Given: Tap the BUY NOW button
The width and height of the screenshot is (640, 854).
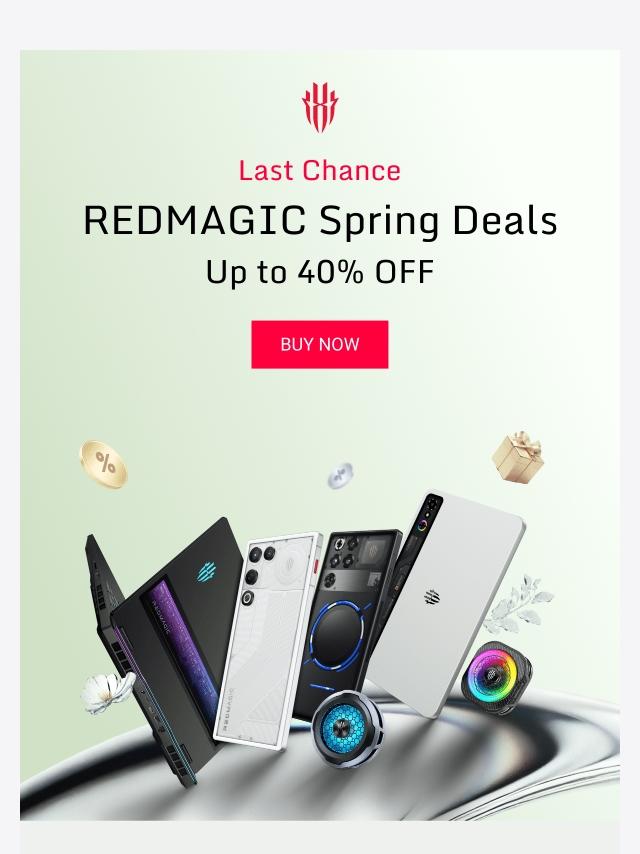Looking at the screenshot, I should pyautogui.click(x=319, y=344).
